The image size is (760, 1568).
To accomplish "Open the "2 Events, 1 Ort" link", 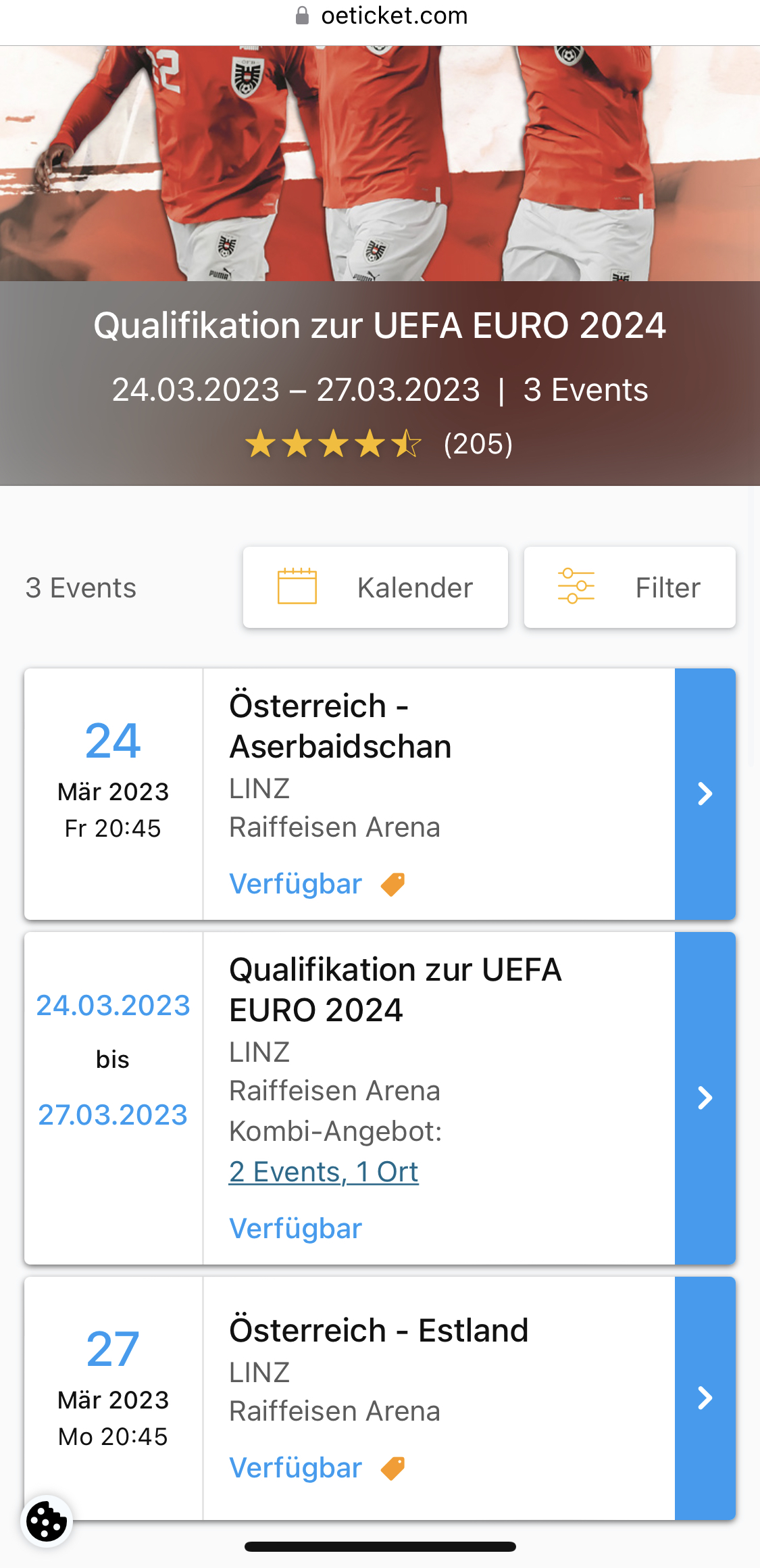I will coord(324,1172).
